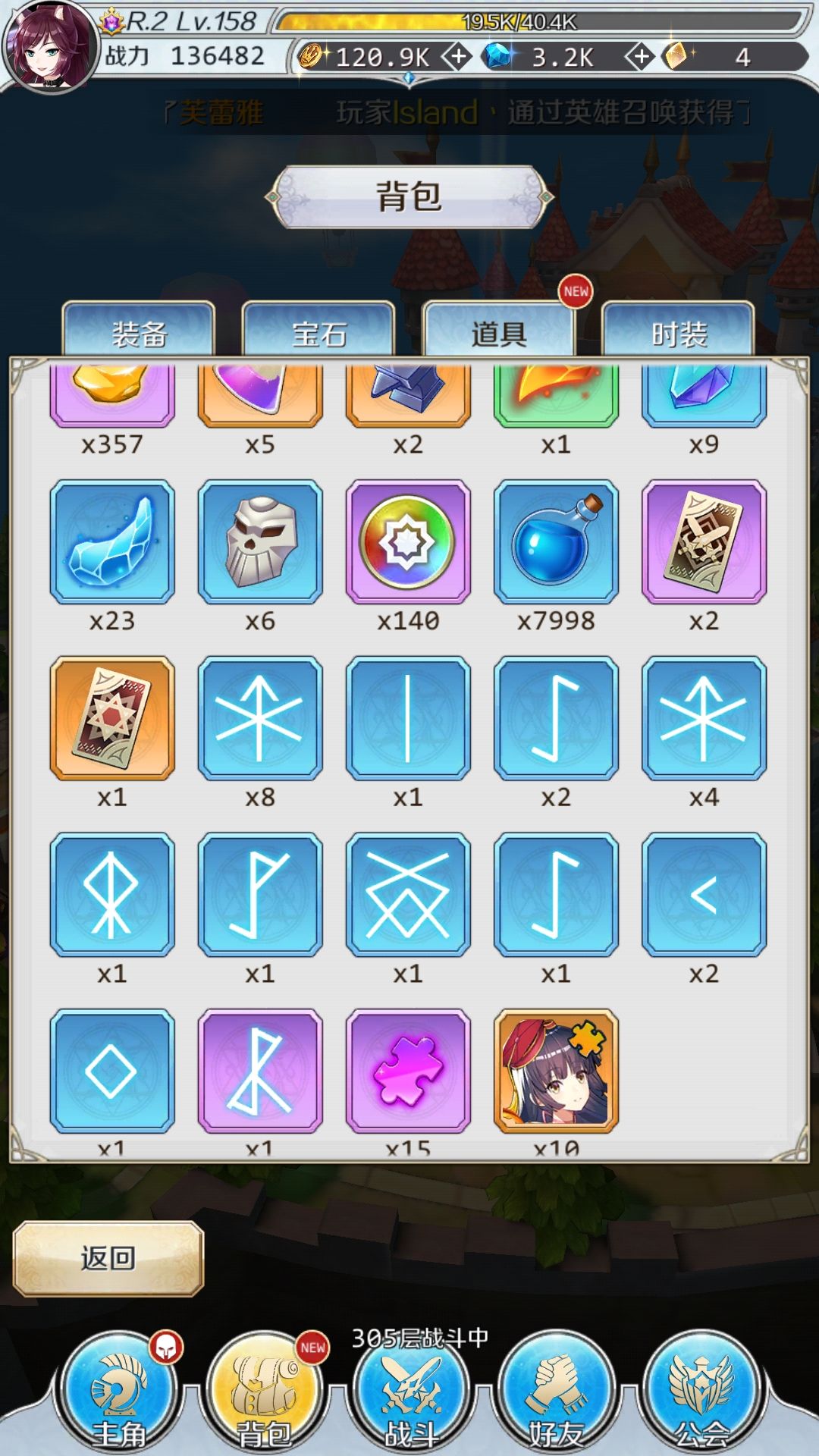Tap the plus button next to gold currency
This screenshot has width=819, height=1456.
point(456,57)
